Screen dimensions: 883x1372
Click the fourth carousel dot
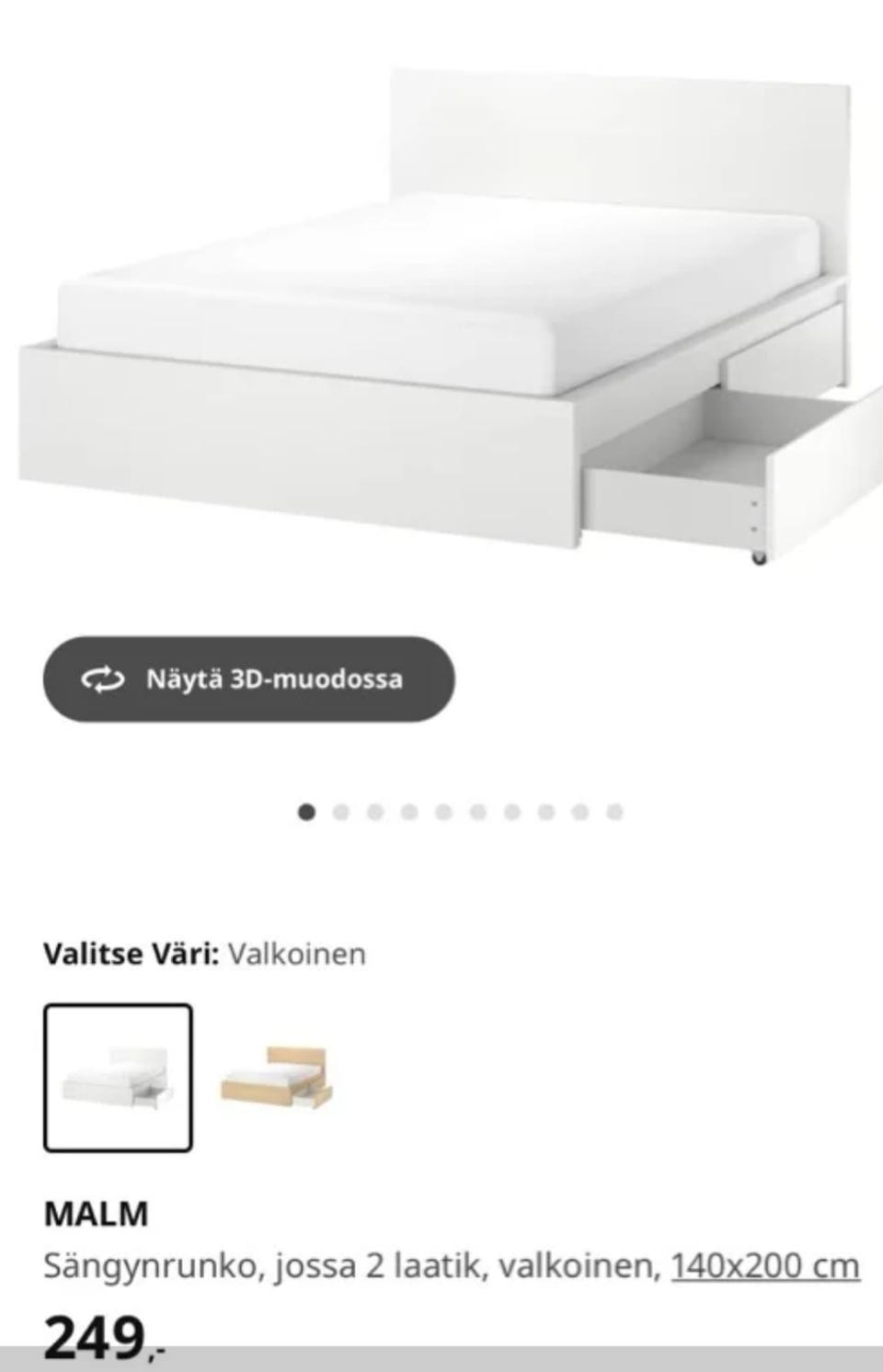point(408,811)
